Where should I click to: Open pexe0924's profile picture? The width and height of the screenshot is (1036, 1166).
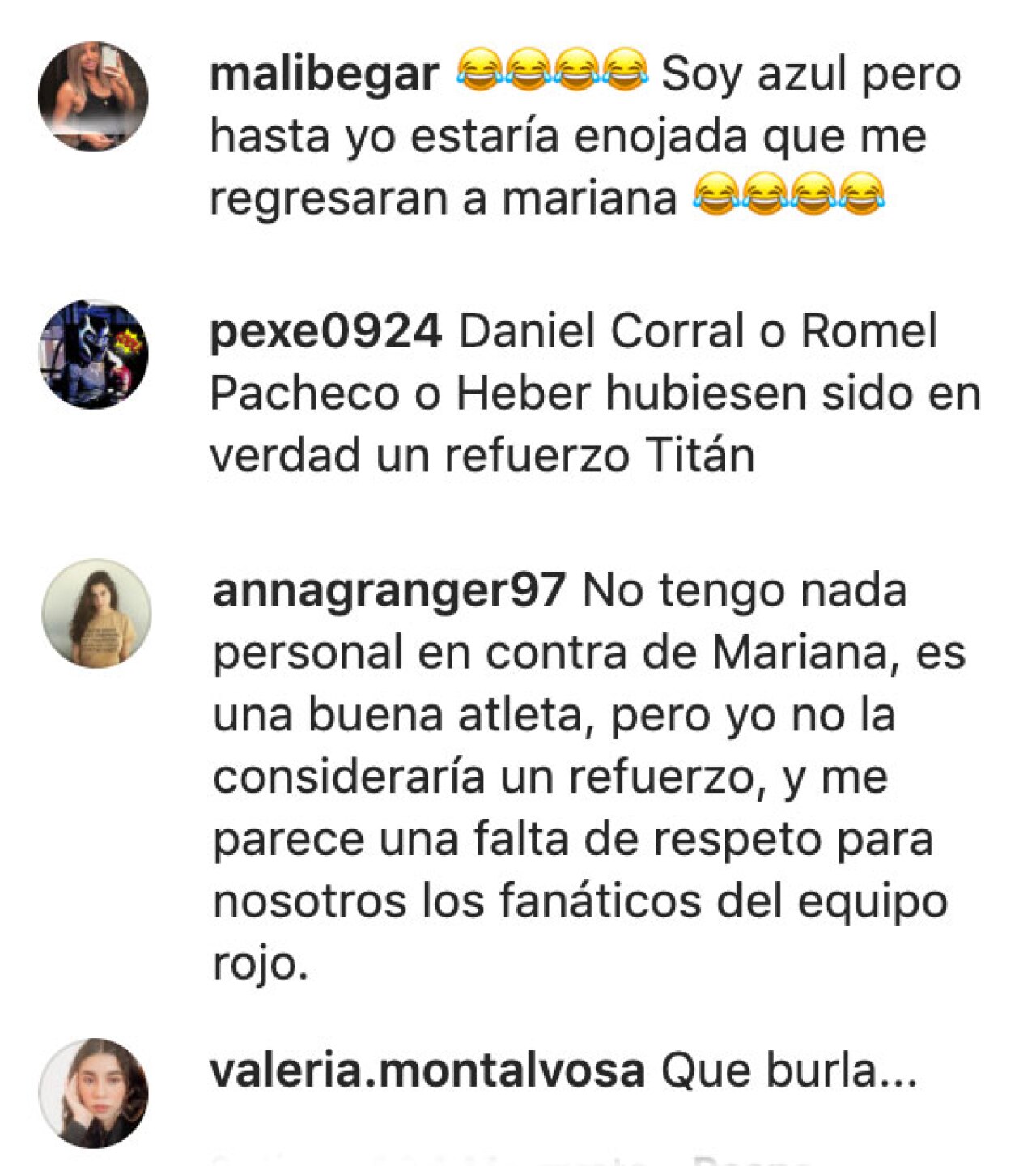point(94,354)
